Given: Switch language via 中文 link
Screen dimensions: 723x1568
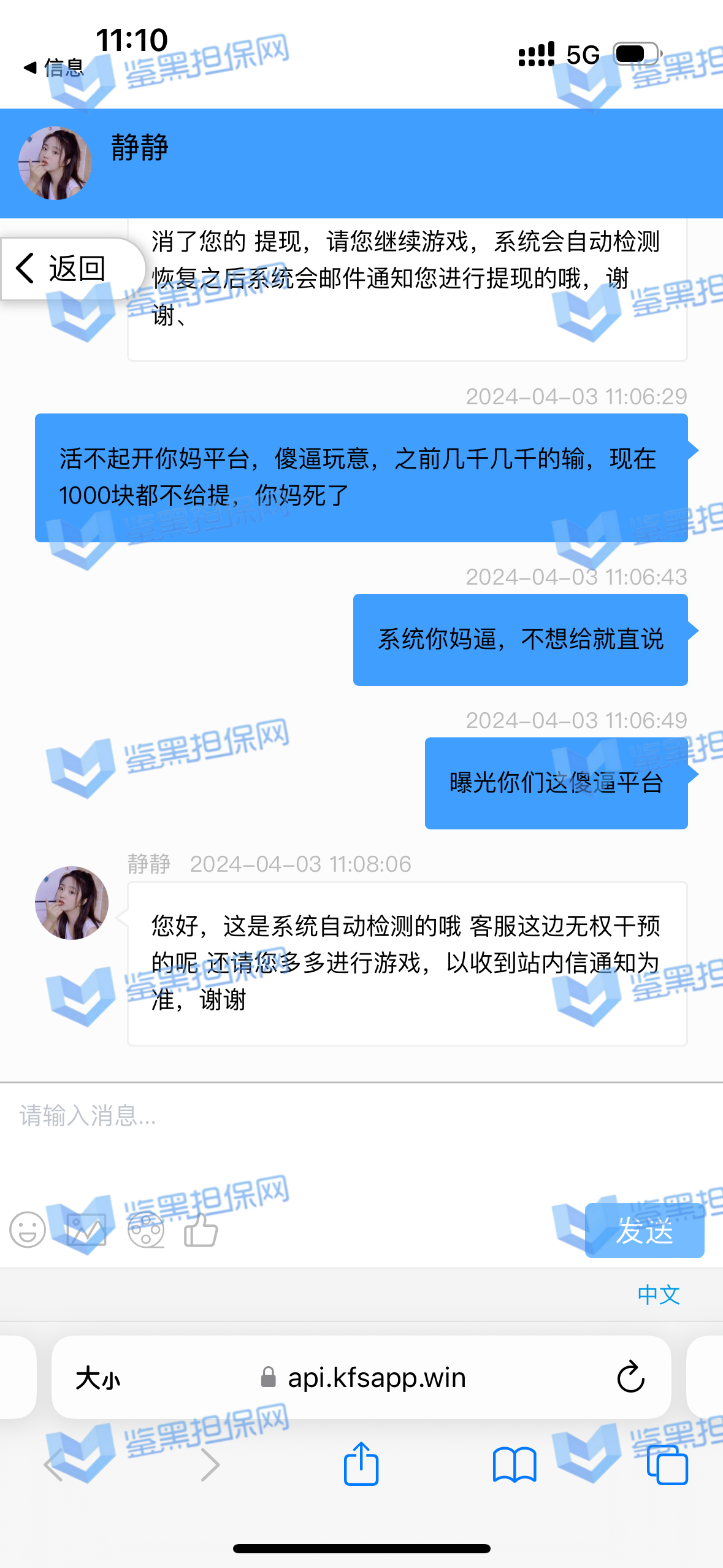Looking at the screenshot, I should point(659,1294).
